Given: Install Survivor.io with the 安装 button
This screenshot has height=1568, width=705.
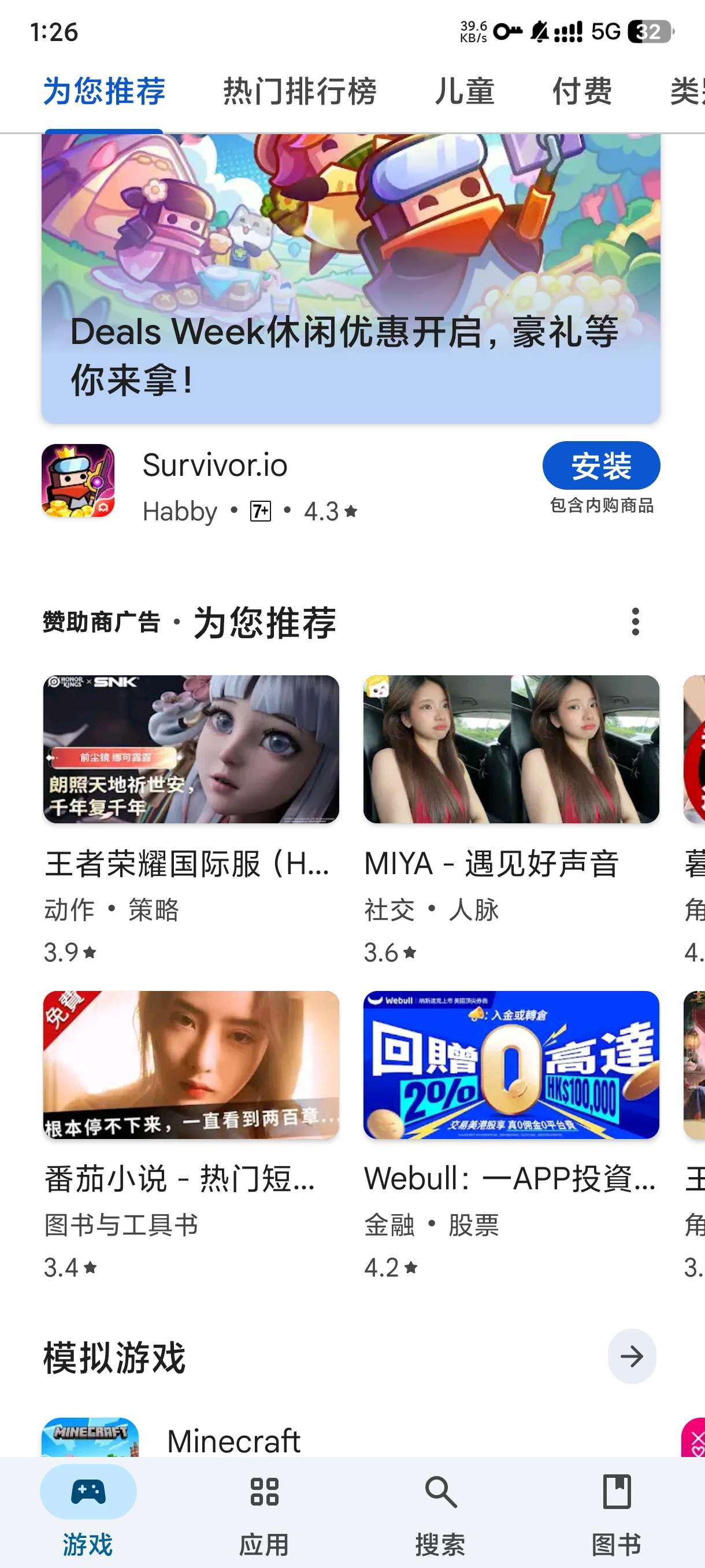Looking at the screenshot, I should point(600,465).
